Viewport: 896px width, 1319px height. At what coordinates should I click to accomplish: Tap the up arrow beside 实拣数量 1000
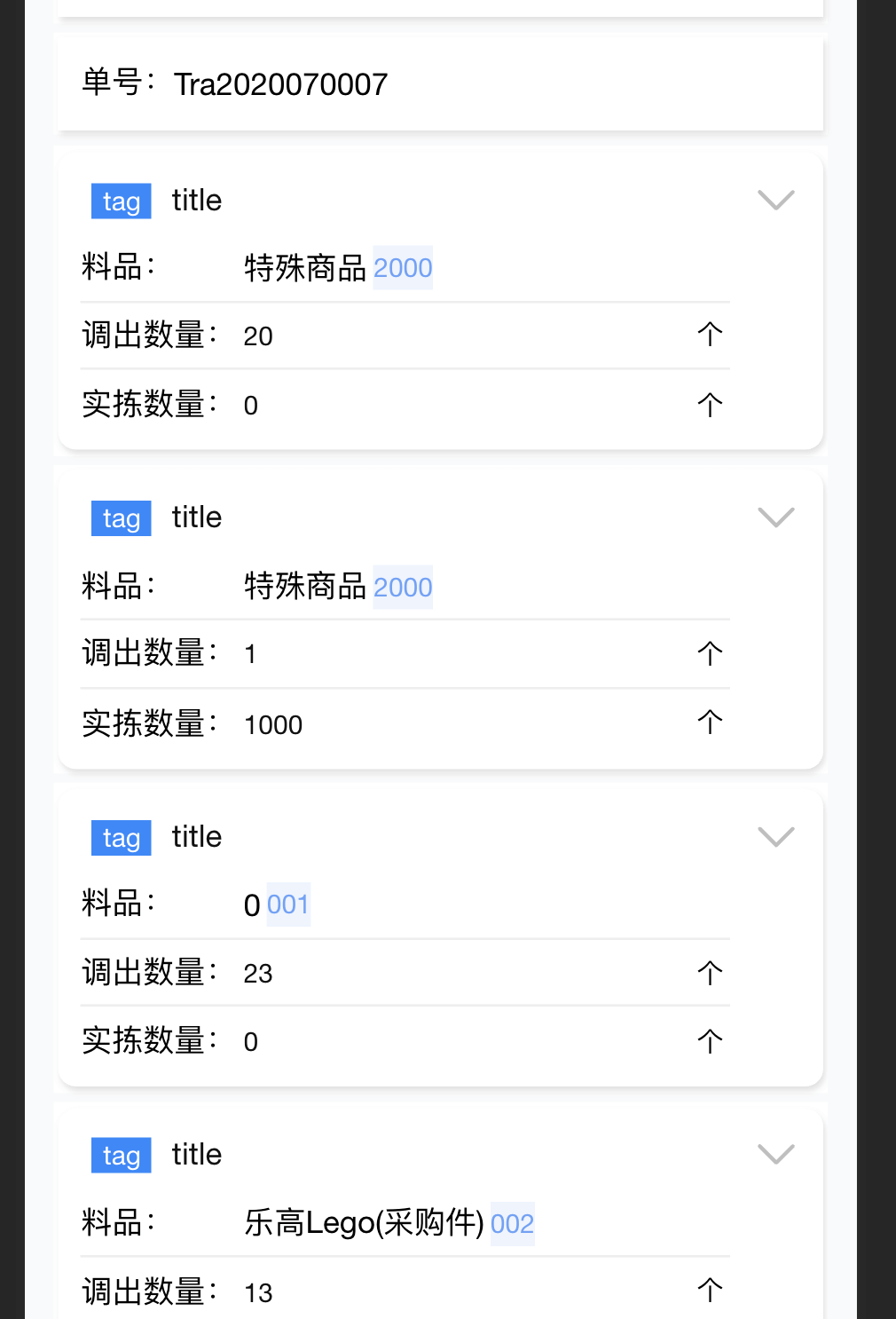pyautogui.click(x=710, y=723)
